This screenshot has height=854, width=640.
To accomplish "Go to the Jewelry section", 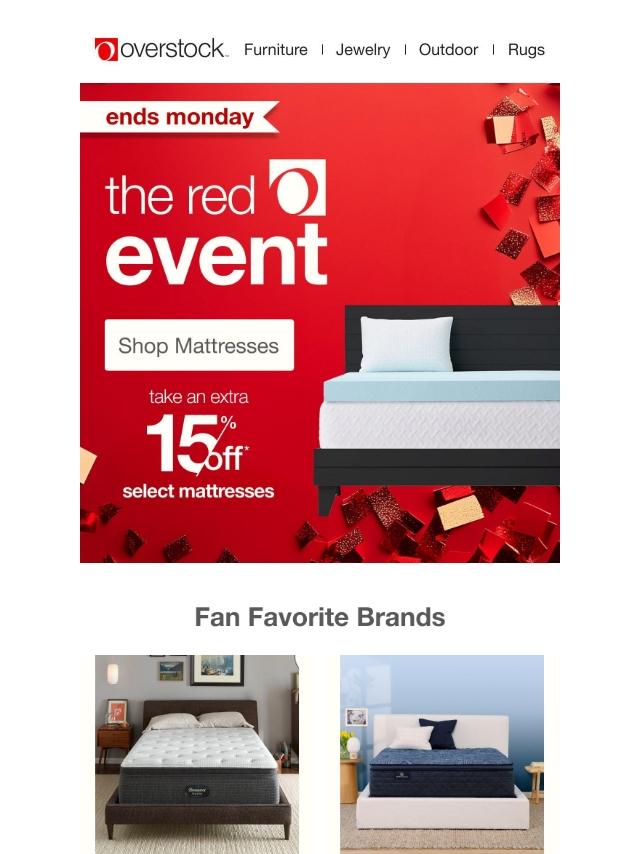I will pyautogui.click(x=362, y=49).
